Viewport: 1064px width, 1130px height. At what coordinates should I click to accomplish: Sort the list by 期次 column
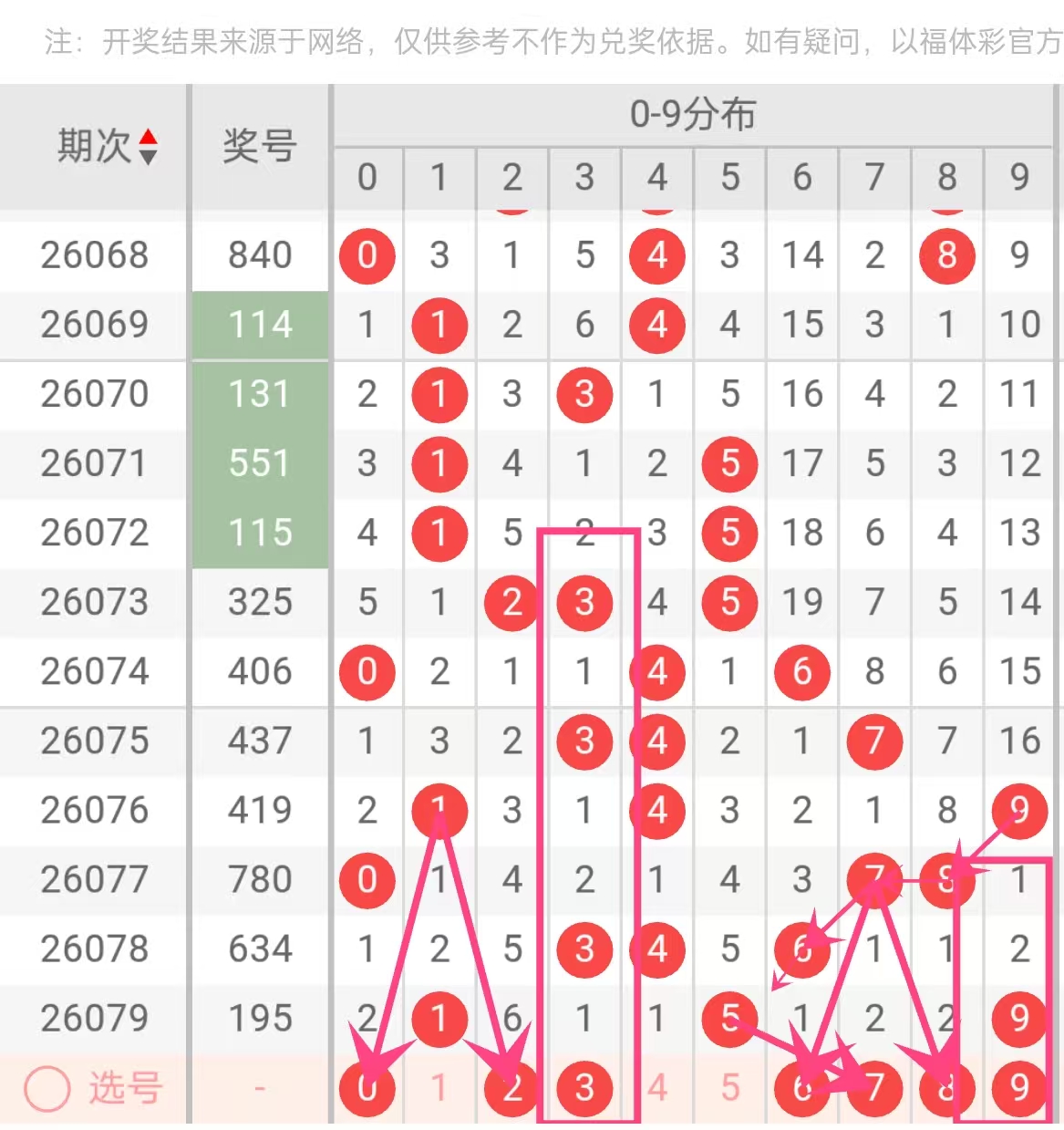pos(148,146)
